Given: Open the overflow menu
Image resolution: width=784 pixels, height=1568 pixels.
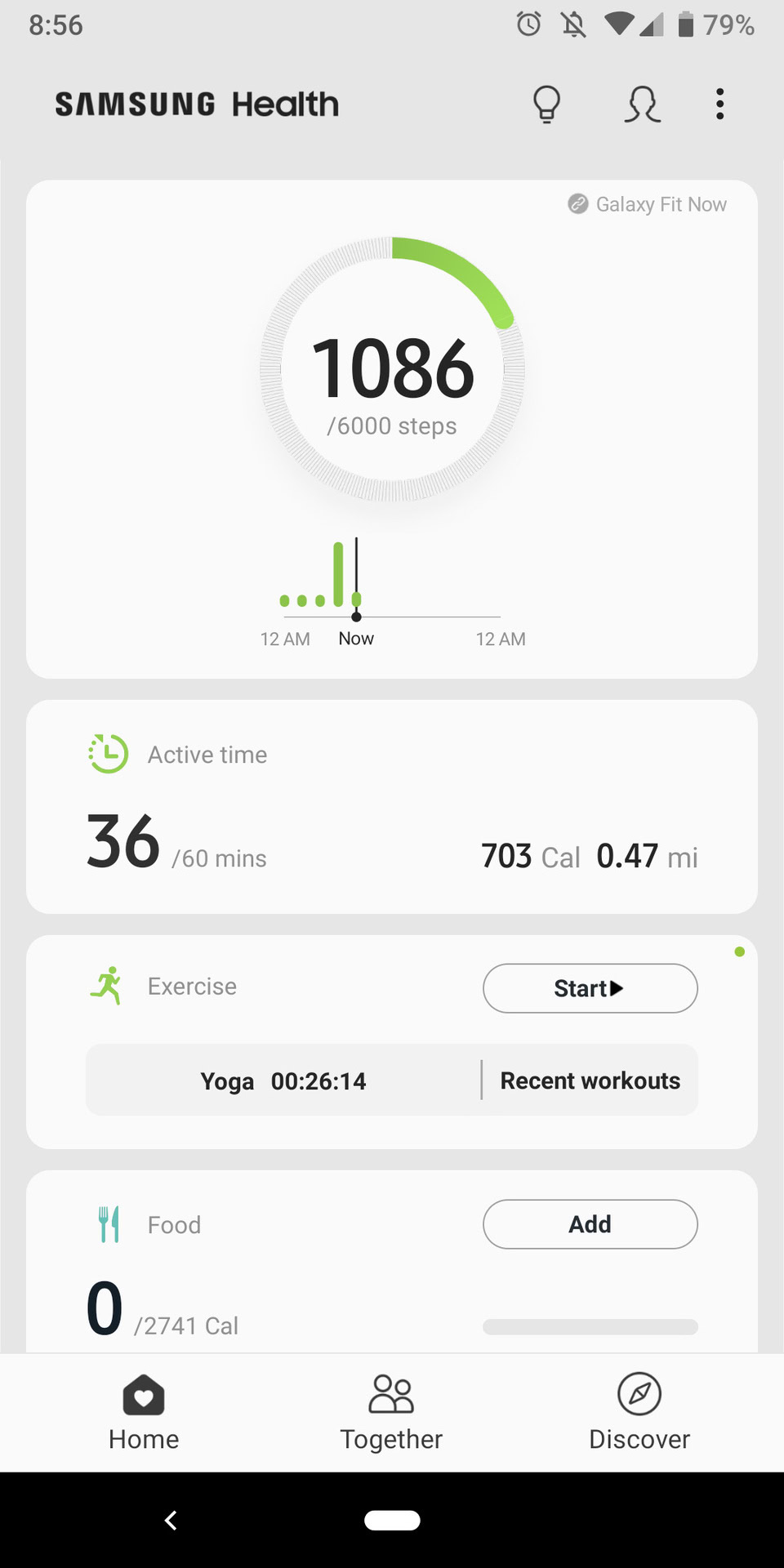Looking at the screenshot, I should pyautogui.click(x=719, y=105).
